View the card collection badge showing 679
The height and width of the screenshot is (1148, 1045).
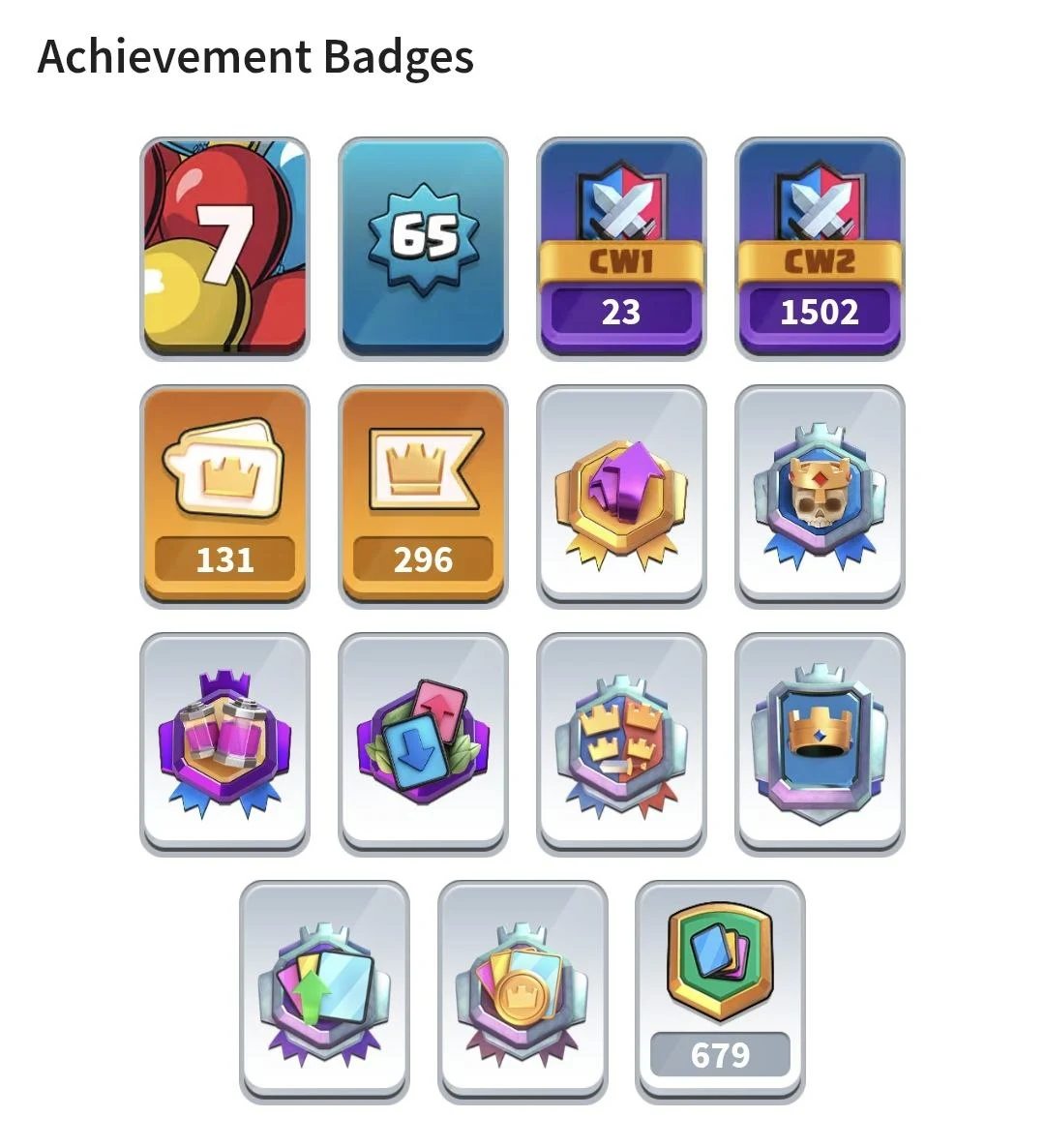pyautogui.click(x=720, y=991)
